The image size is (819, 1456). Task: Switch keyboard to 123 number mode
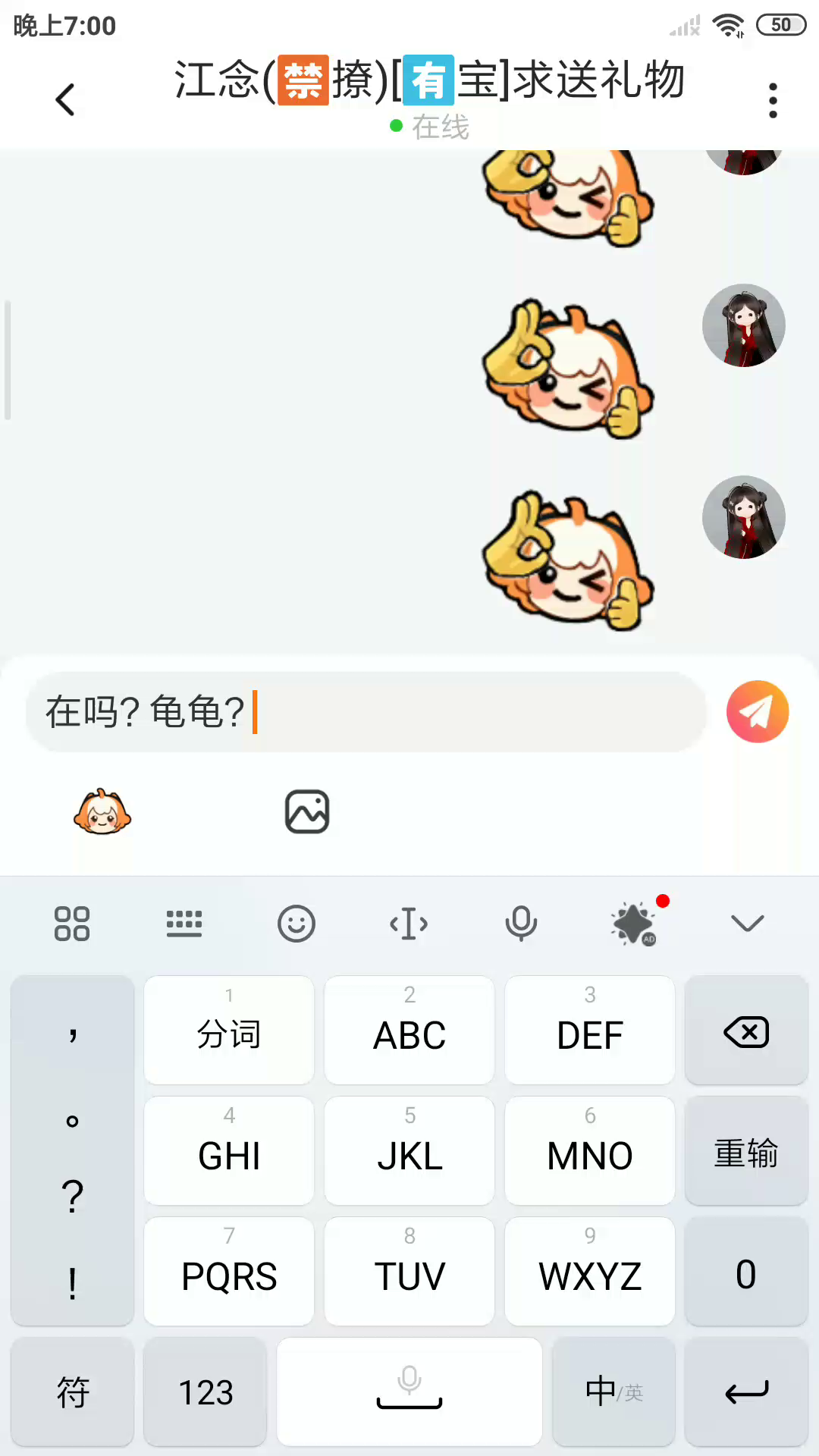click(x=206, y=1392)
